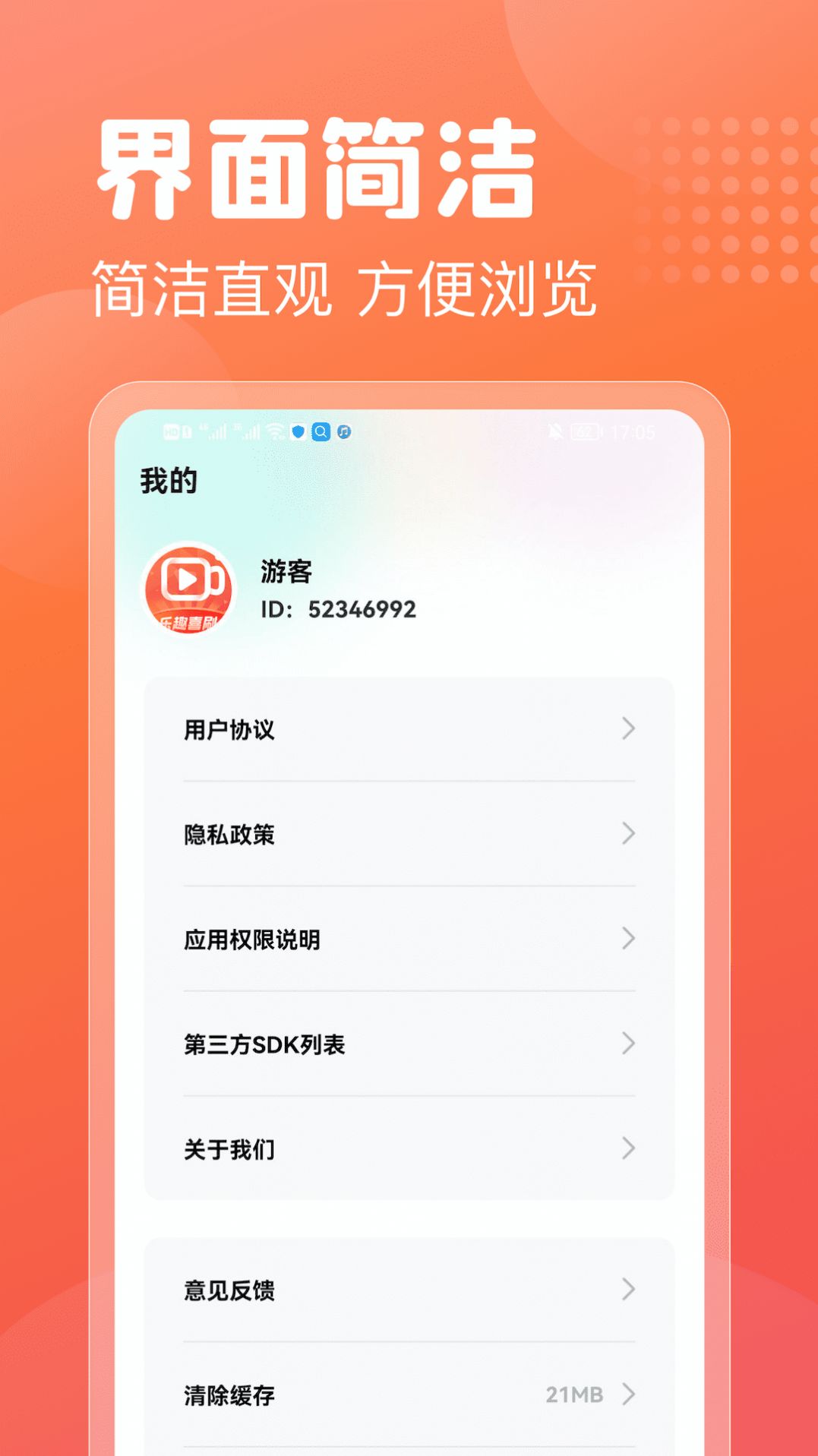Screen dimensions: 818x1456
Task: Open the 关于我们 entry
Action: (x=228, y=1149)
